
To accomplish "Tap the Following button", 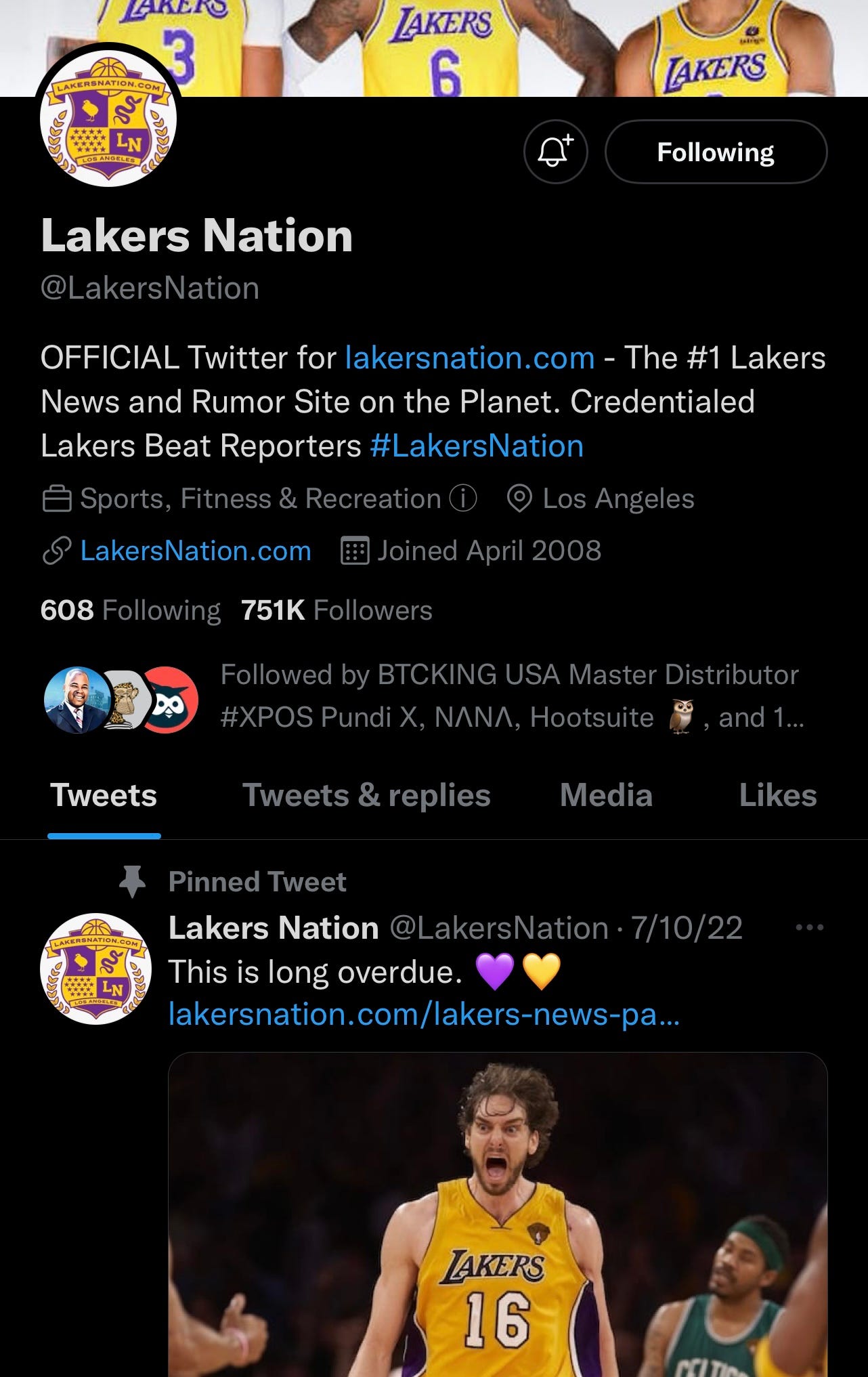I will coord(715,152).
